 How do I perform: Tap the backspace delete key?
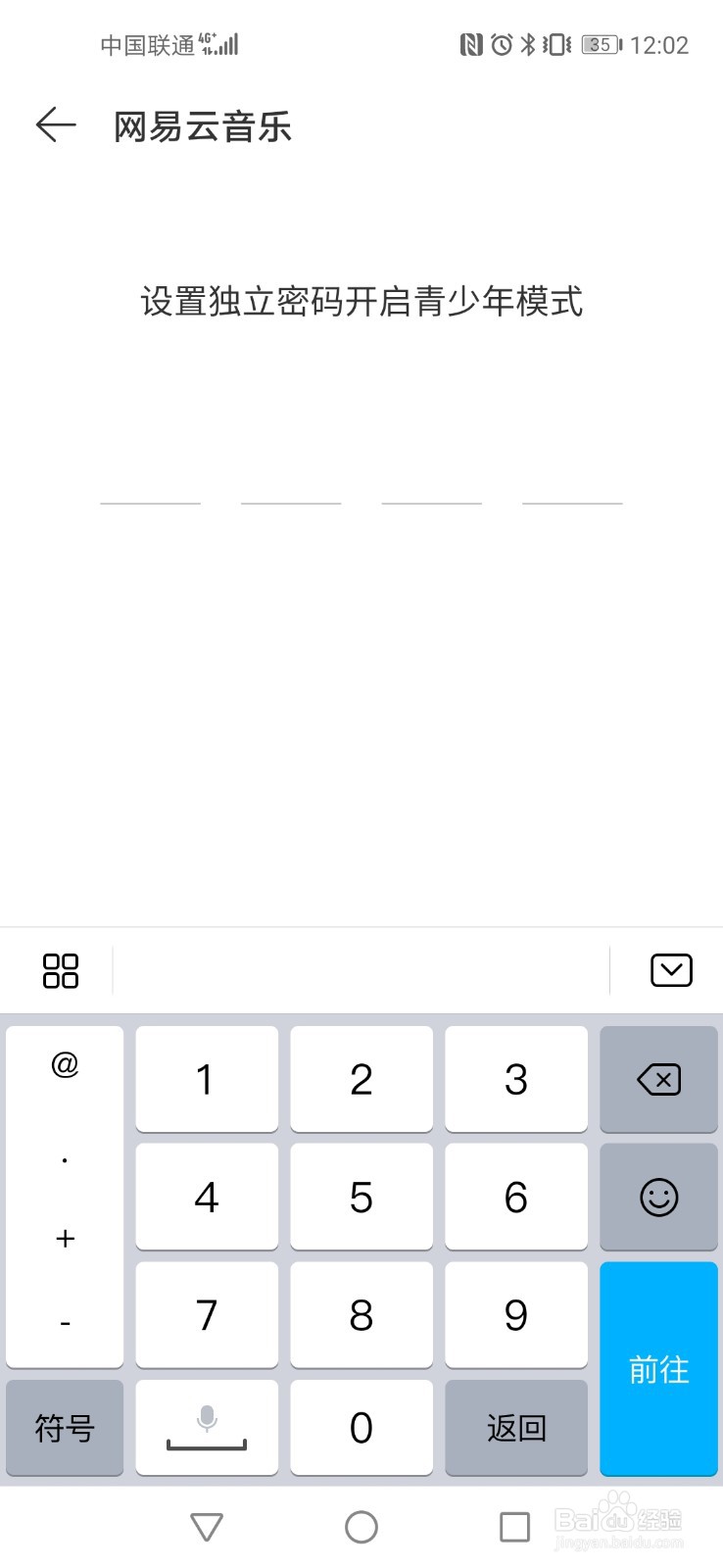658,1079
